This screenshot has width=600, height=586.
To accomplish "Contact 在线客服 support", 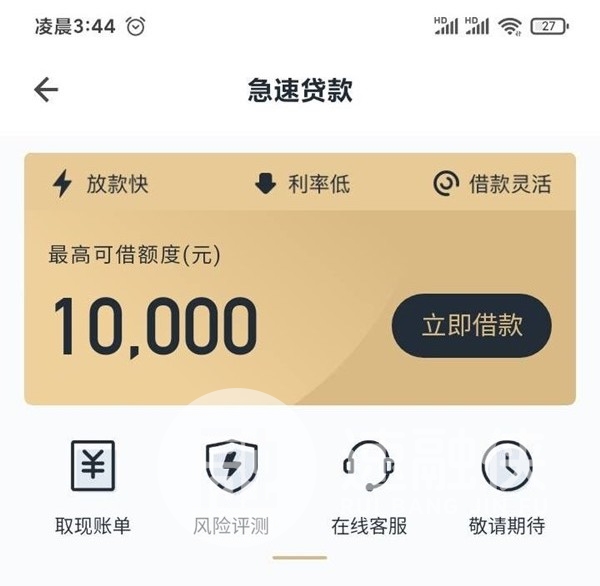I will pos(369,485).
